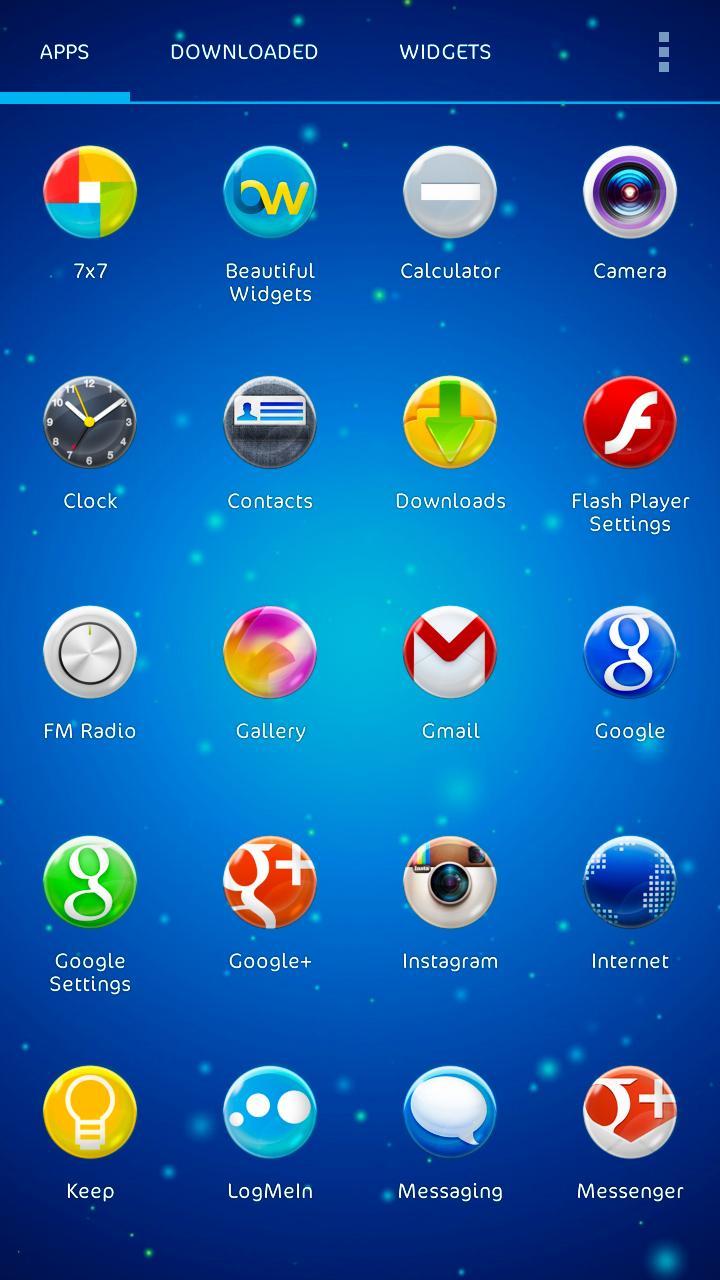720x1280 pixels.
Task: Open the Downloads app
Action: [450, 422]
